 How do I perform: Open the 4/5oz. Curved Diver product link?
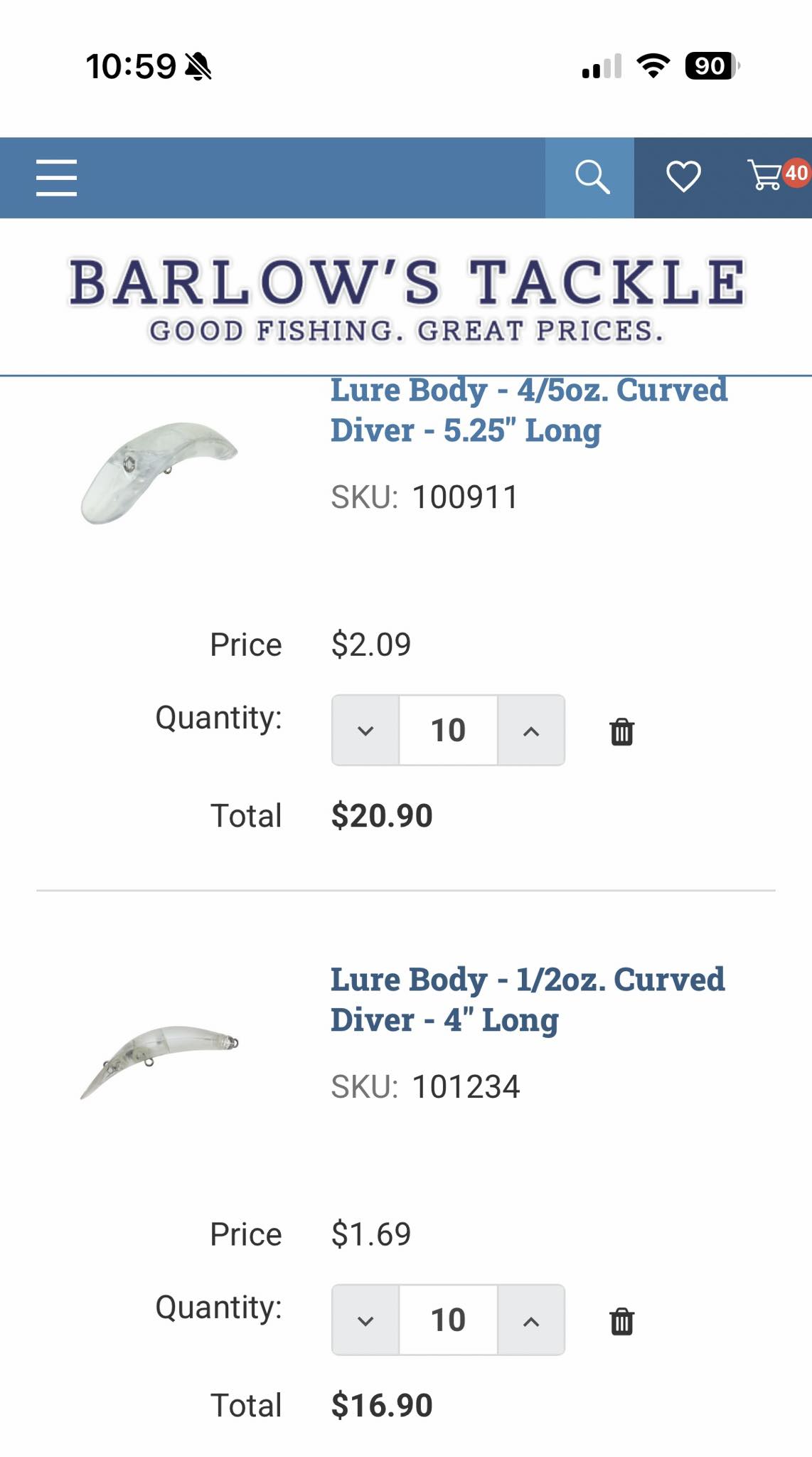pyautogui.click(x=529, y=410)
